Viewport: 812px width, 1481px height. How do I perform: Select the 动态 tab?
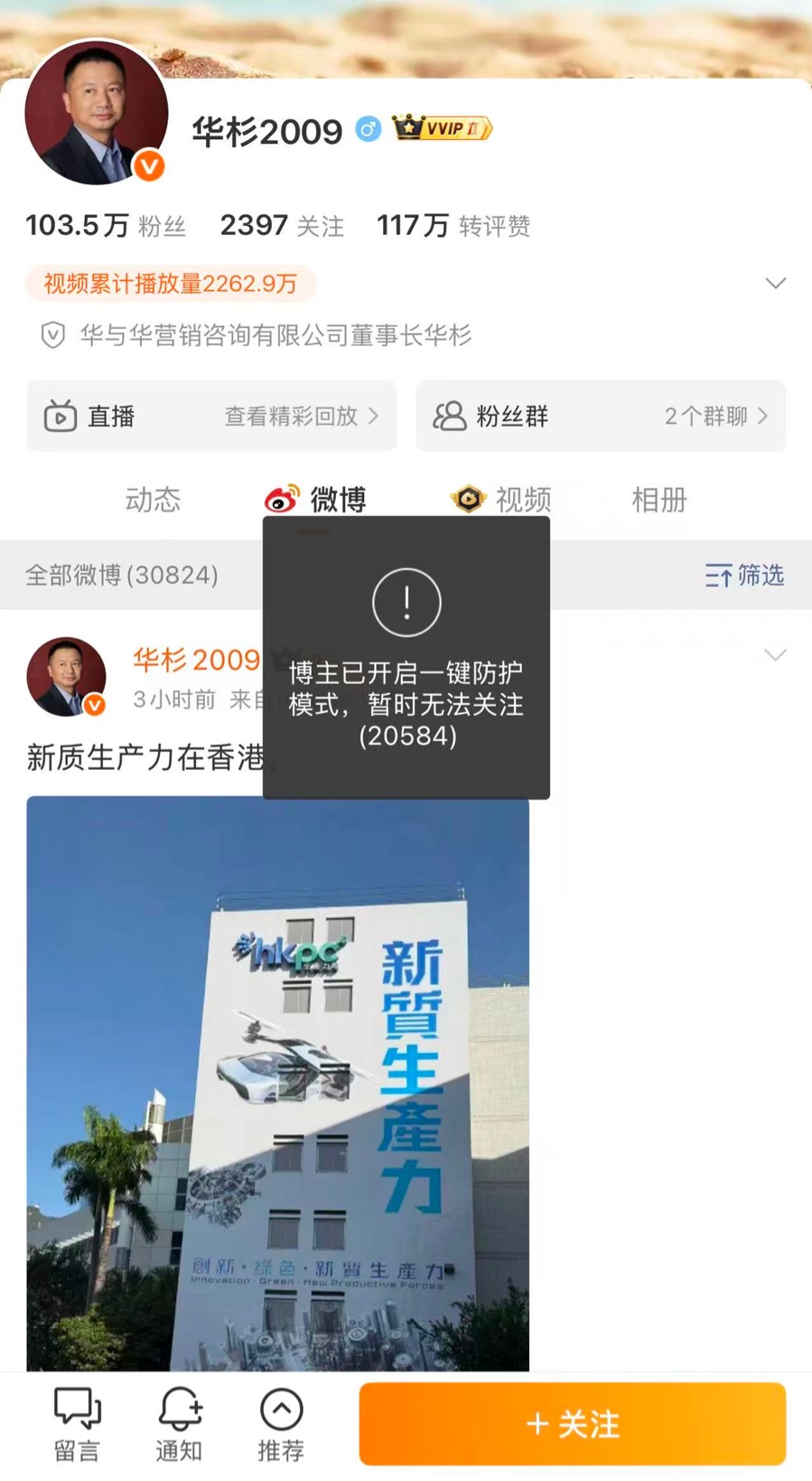click(x=153, y=500)
